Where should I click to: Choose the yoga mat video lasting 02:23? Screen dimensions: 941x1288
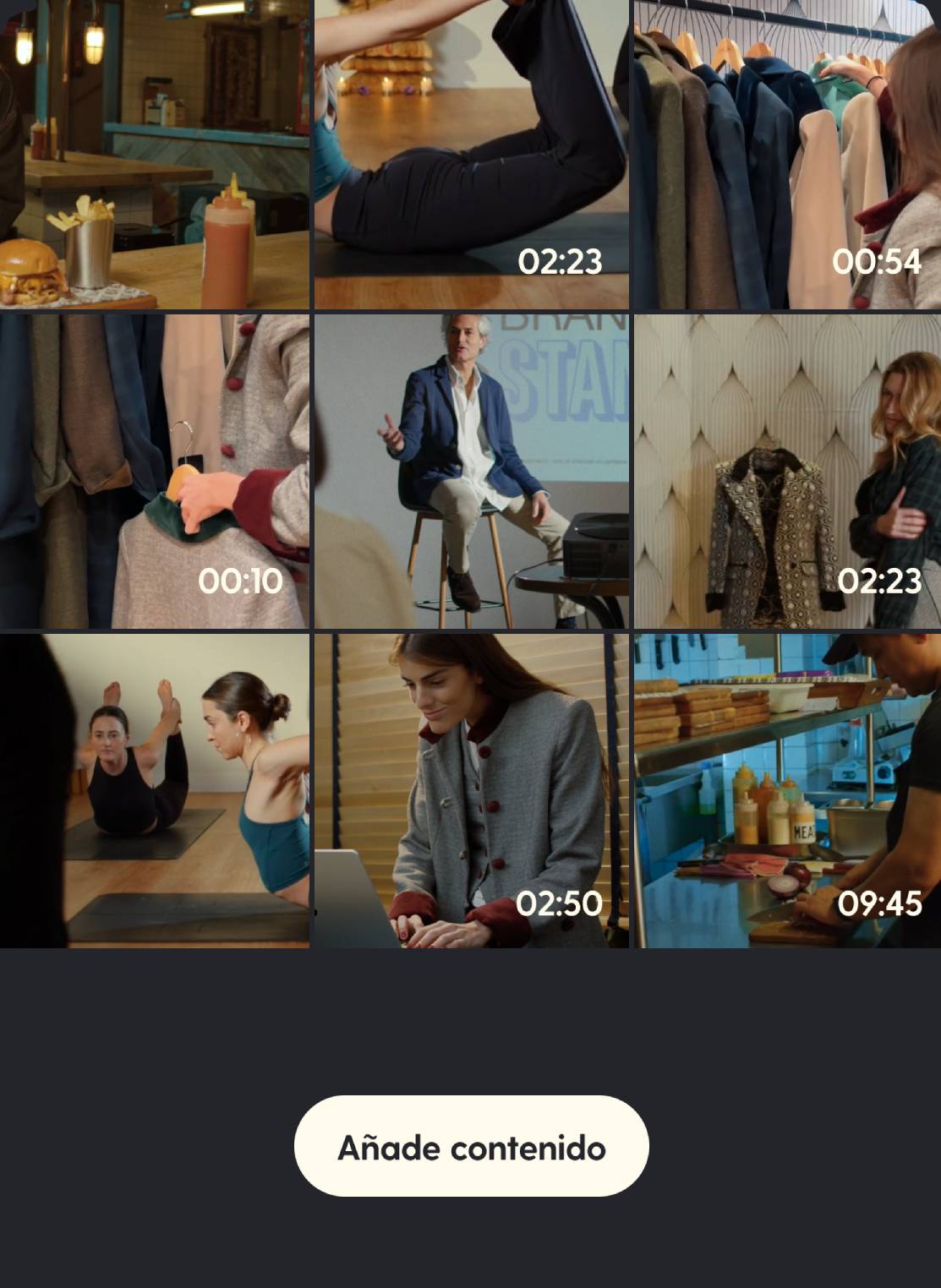click(x=471, y=154)
